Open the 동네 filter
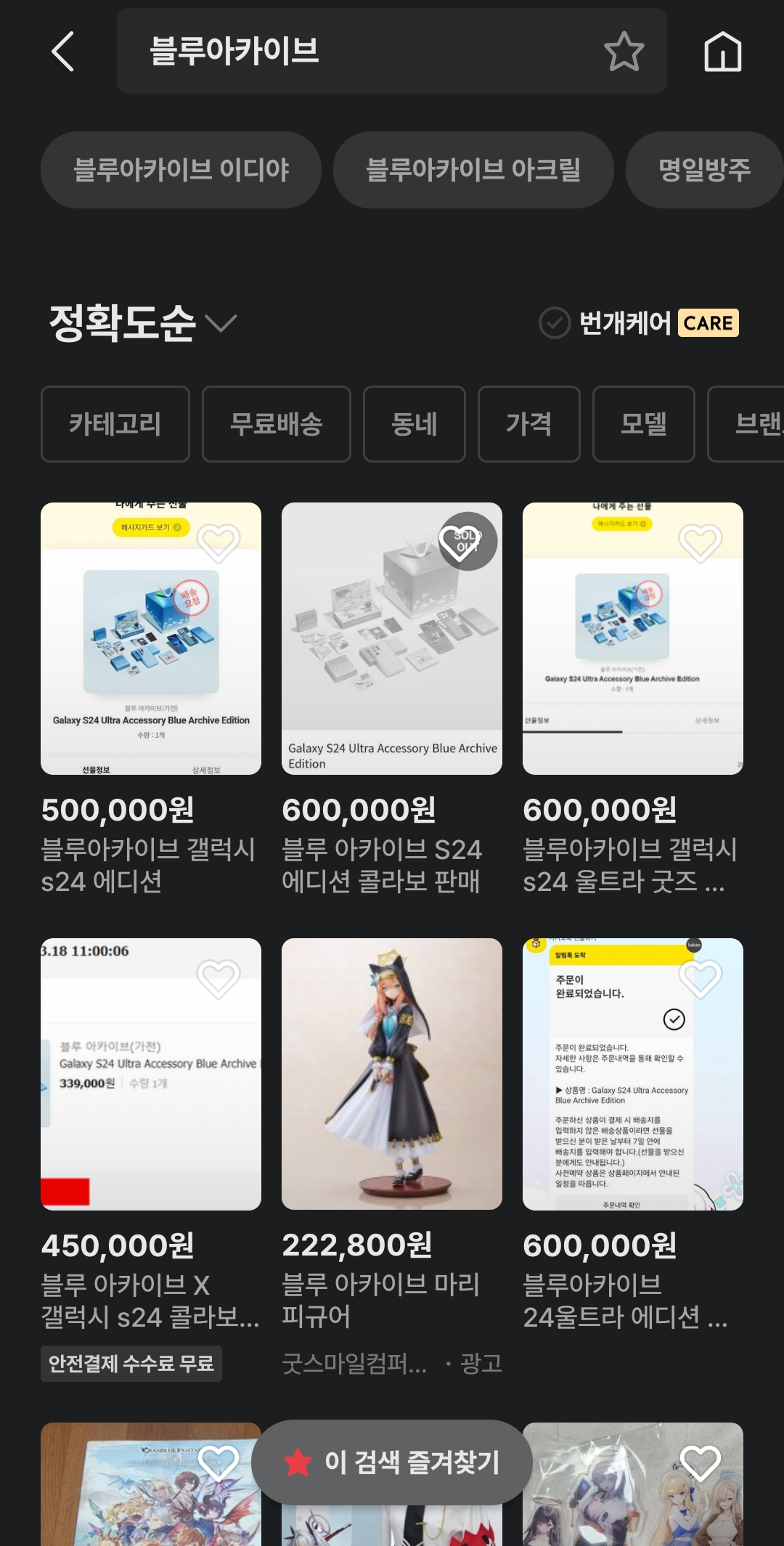Screen dimensions: 784x1546 coord(414,424)
